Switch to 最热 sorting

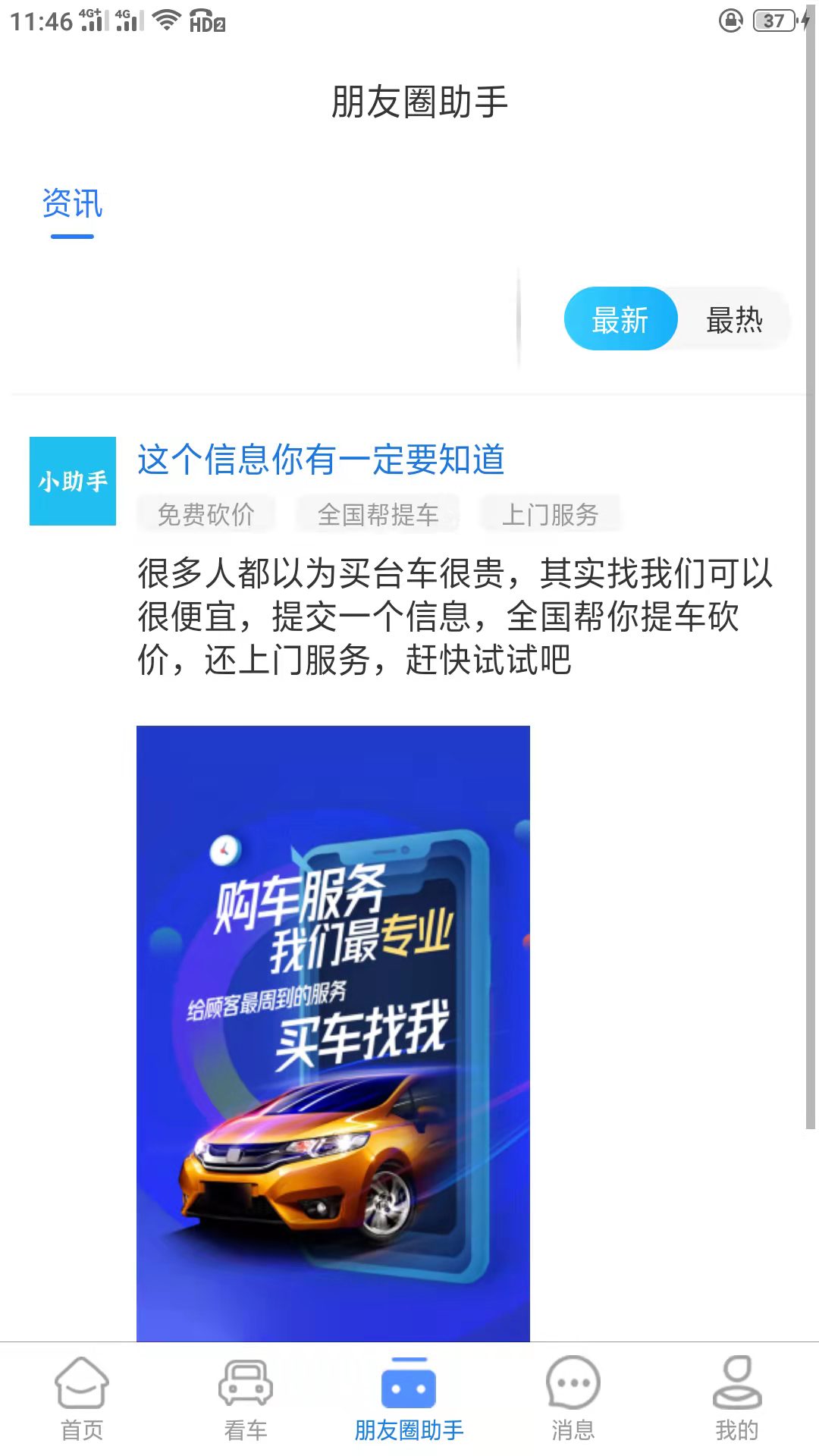pos(733,319)
